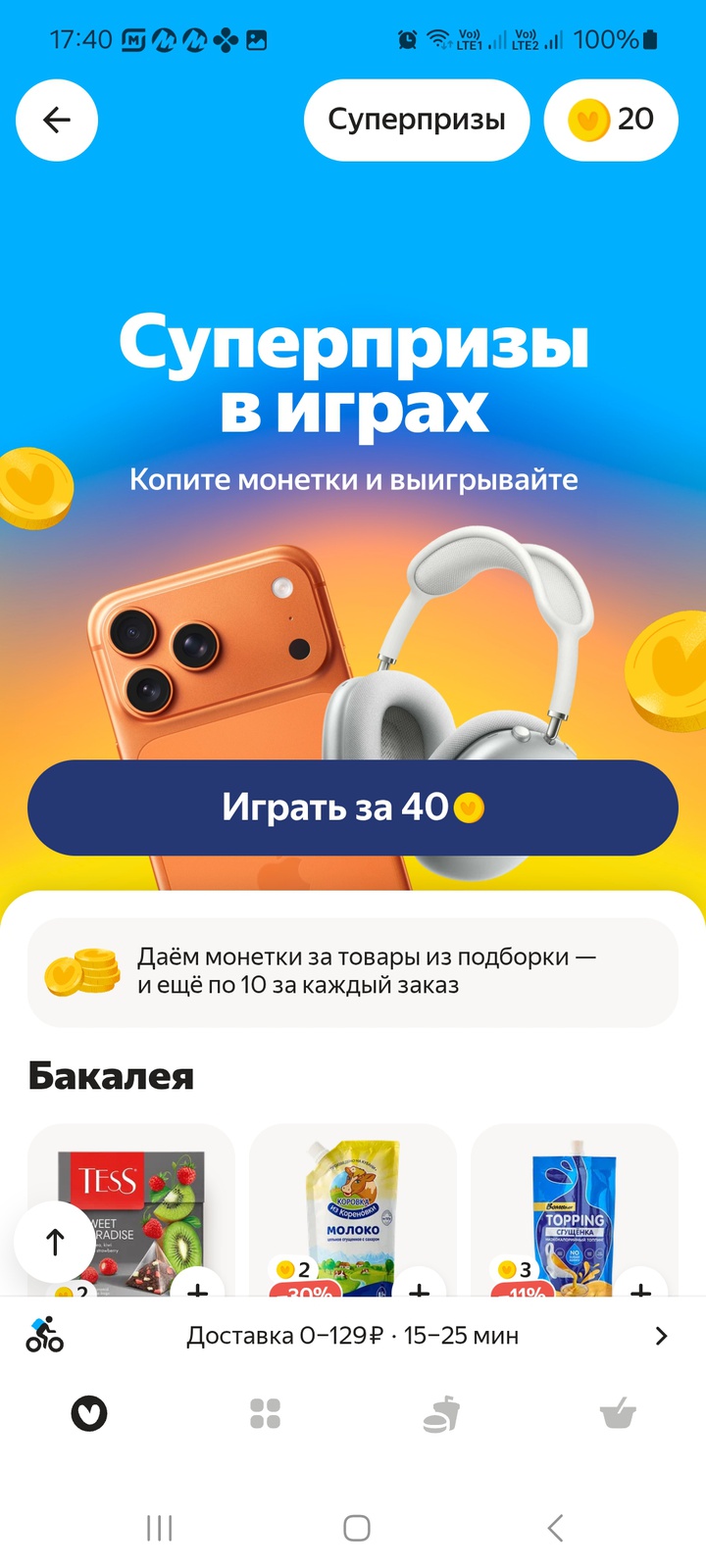Open the shopping basket tab

pos(618,1414)
